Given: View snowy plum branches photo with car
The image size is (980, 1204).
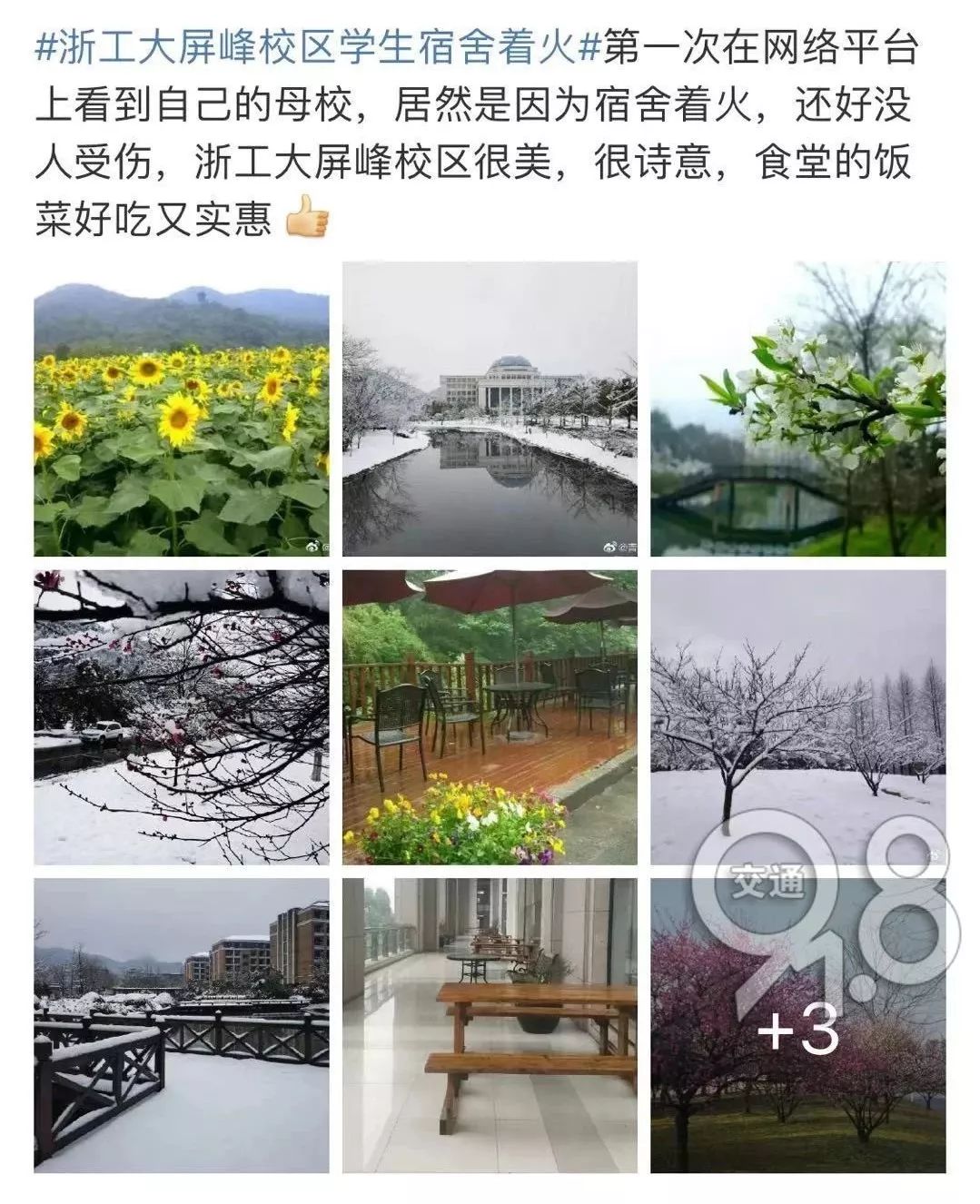Looking at the screenshot, I should coord(182,717).
